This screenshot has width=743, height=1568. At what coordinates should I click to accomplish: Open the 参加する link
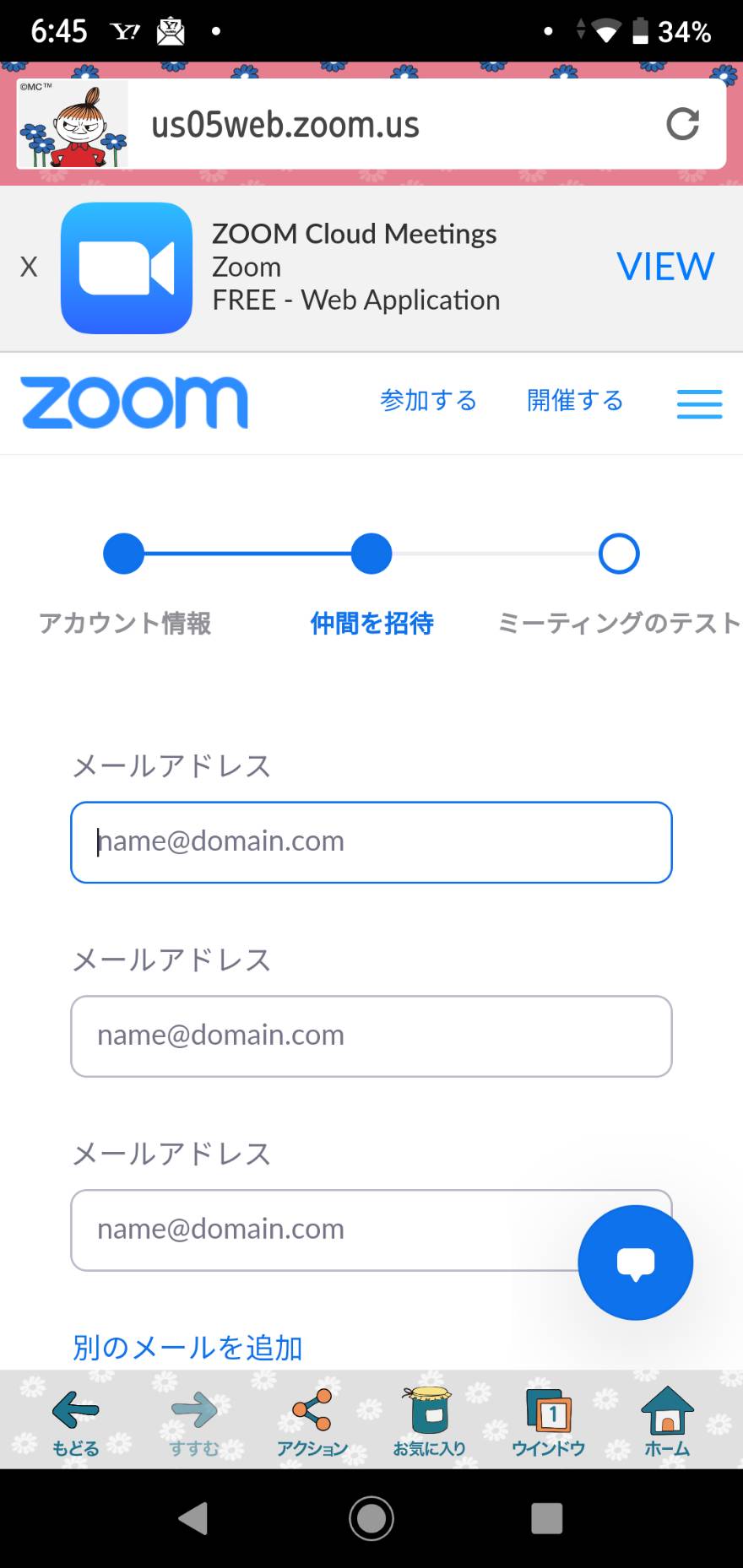pos(428,400)
